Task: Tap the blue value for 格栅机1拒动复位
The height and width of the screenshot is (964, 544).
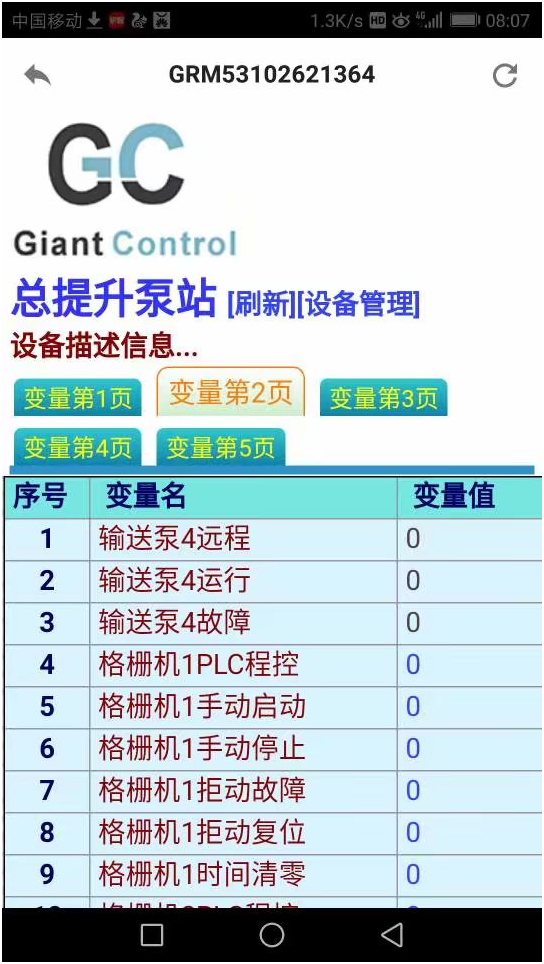Action: point(413,832)
